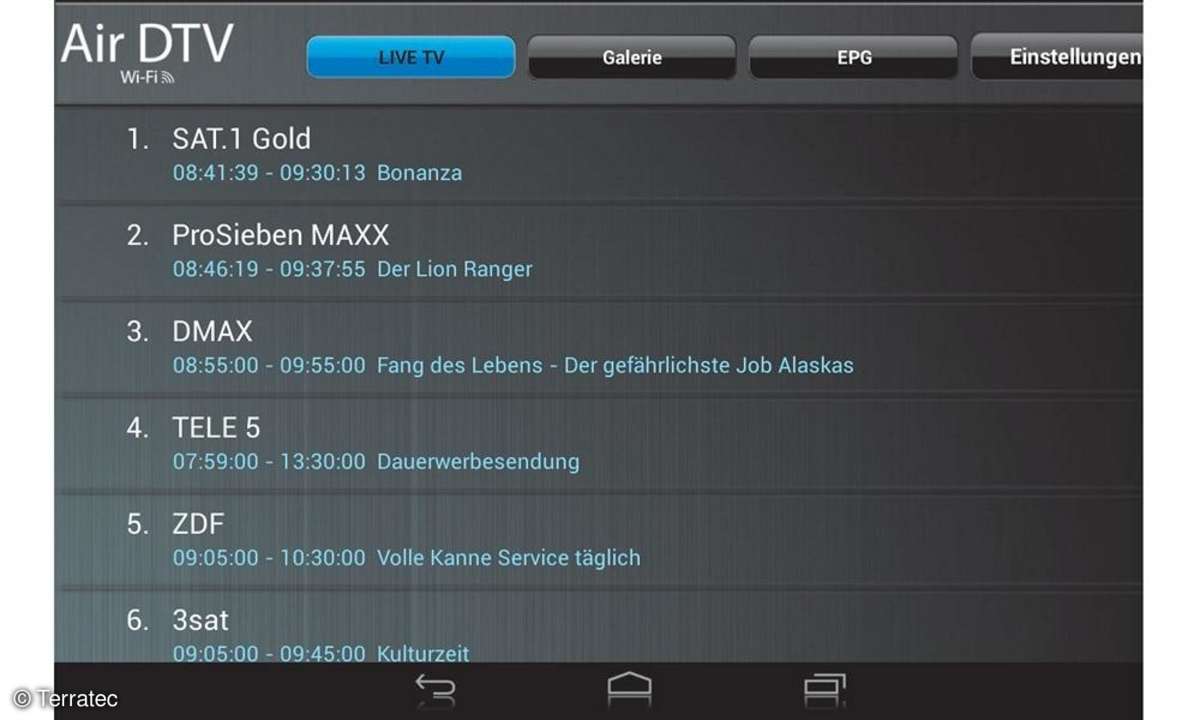
Task: Switch to the LIVE TV tab
Action: coord(411,58)
